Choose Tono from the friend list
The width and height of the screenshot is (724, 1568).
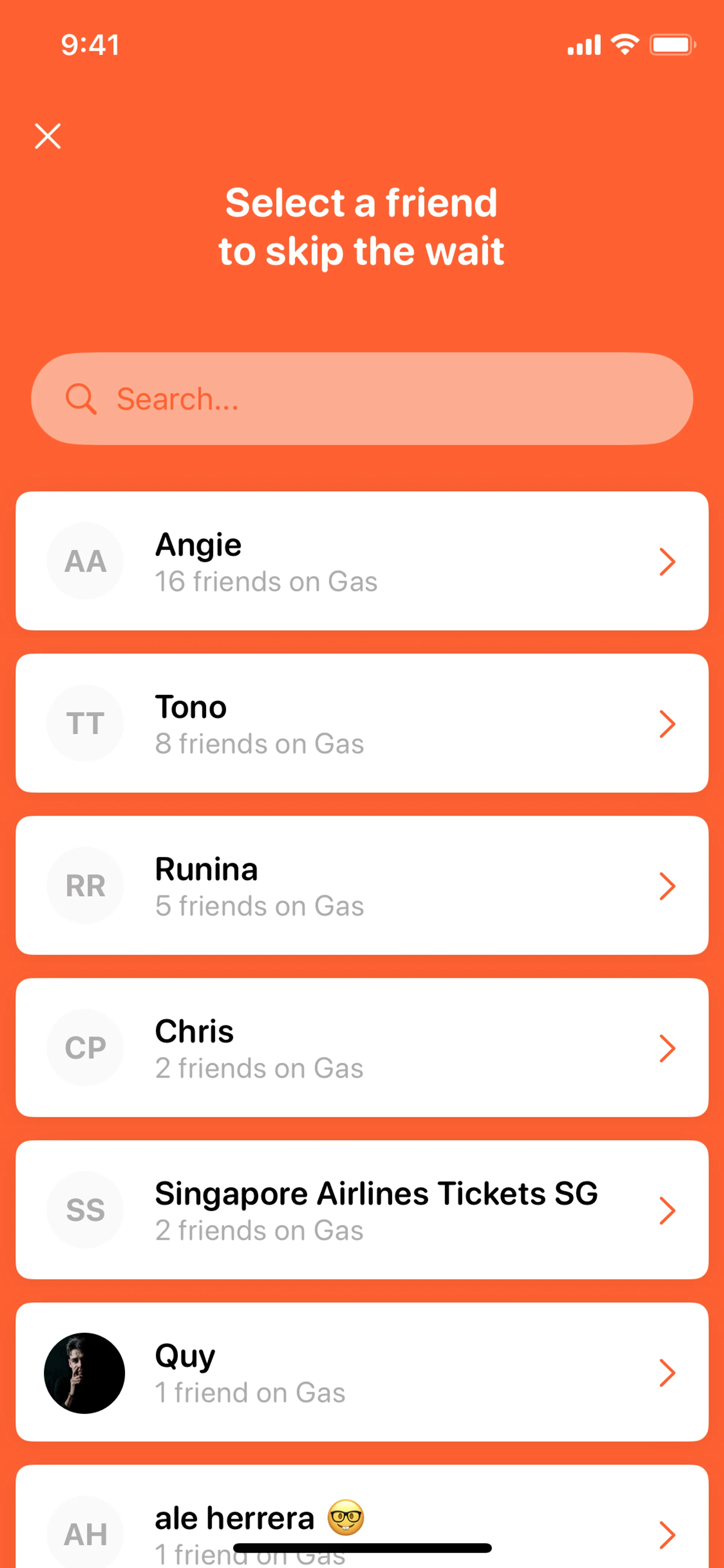click(x=361, y=723)
